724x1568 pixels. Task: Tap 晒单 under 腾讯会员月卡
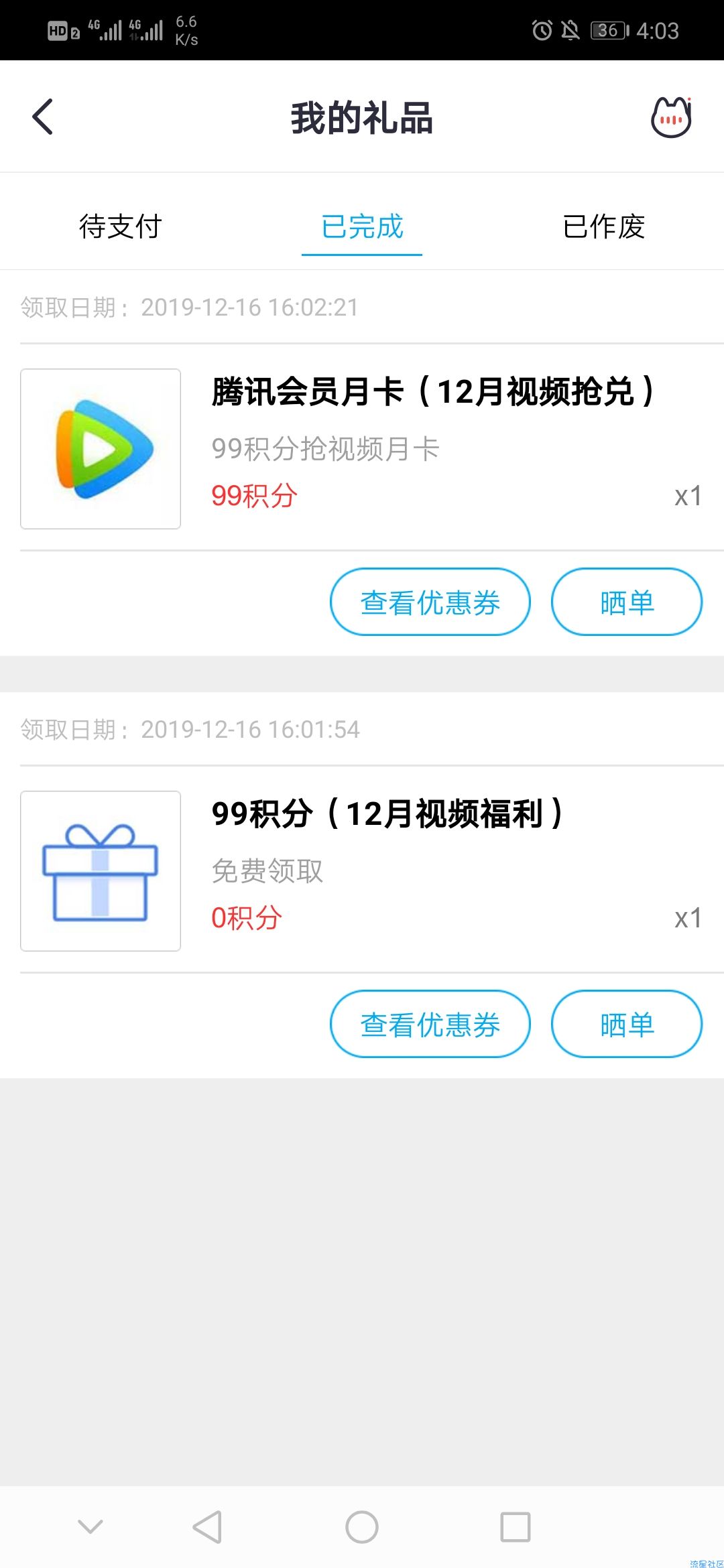pos(627,602)
